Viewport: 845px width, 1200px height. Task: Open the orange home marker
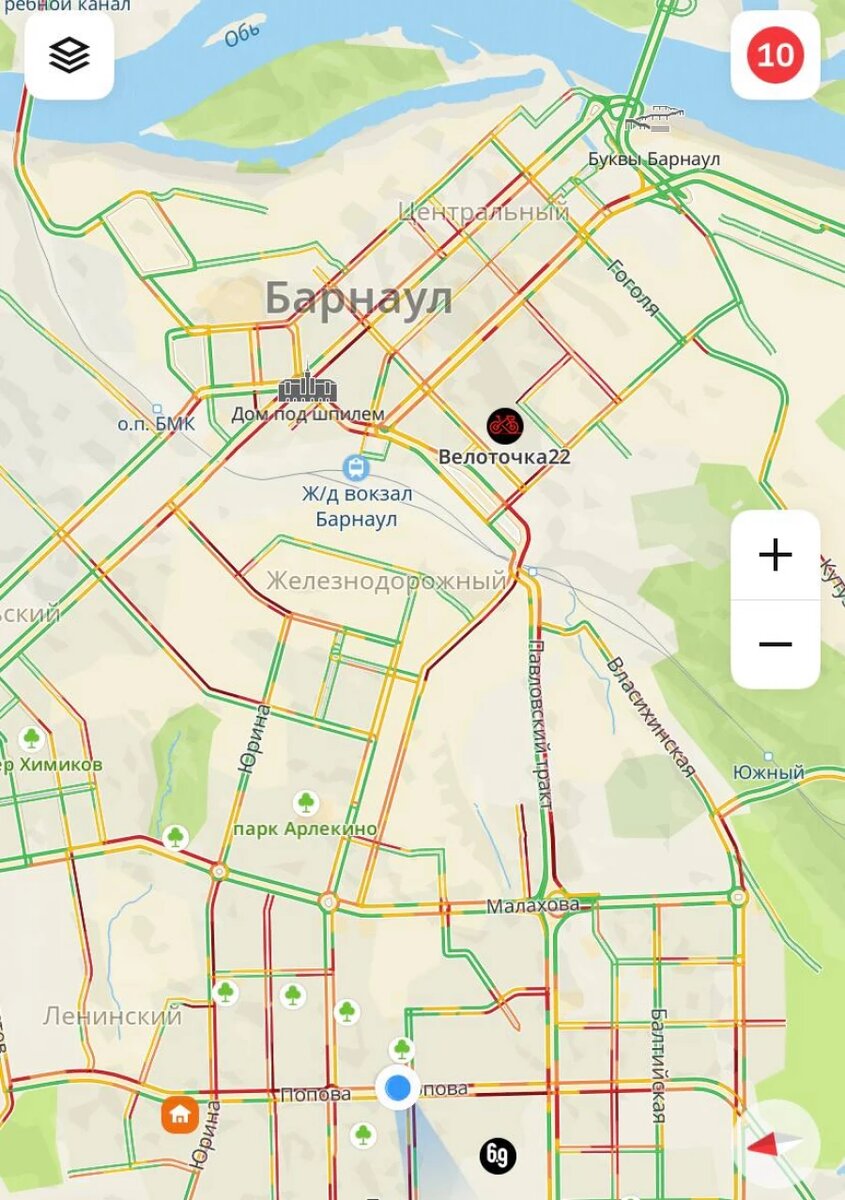pyautogui.click(x=180, y=1114)
